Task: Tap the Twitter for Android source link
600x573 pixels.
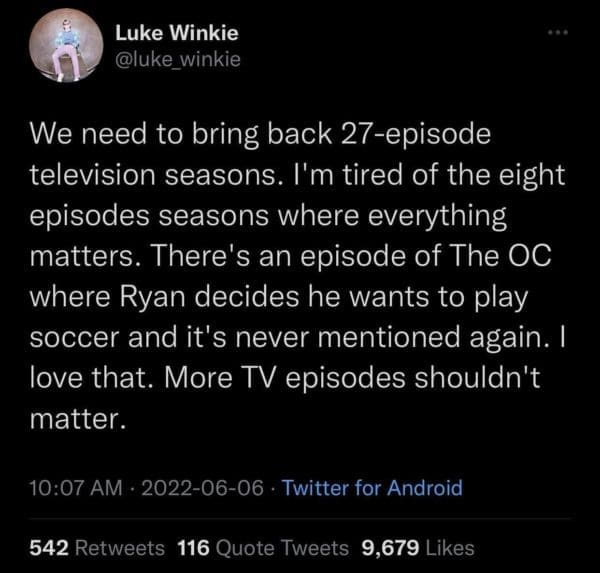Action: 372,487
